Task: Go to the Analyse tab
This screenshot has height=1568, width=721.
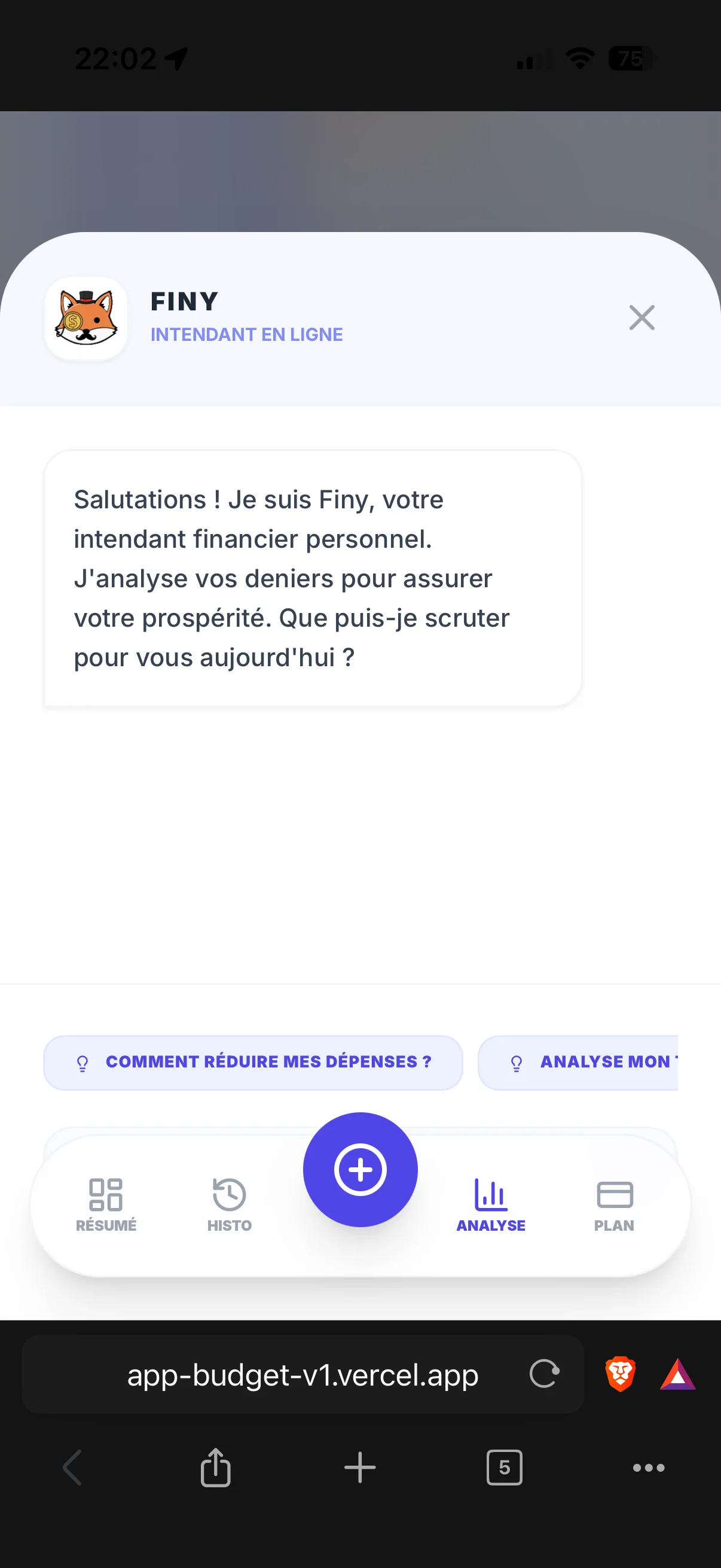Action: [x=490, y=1205]
